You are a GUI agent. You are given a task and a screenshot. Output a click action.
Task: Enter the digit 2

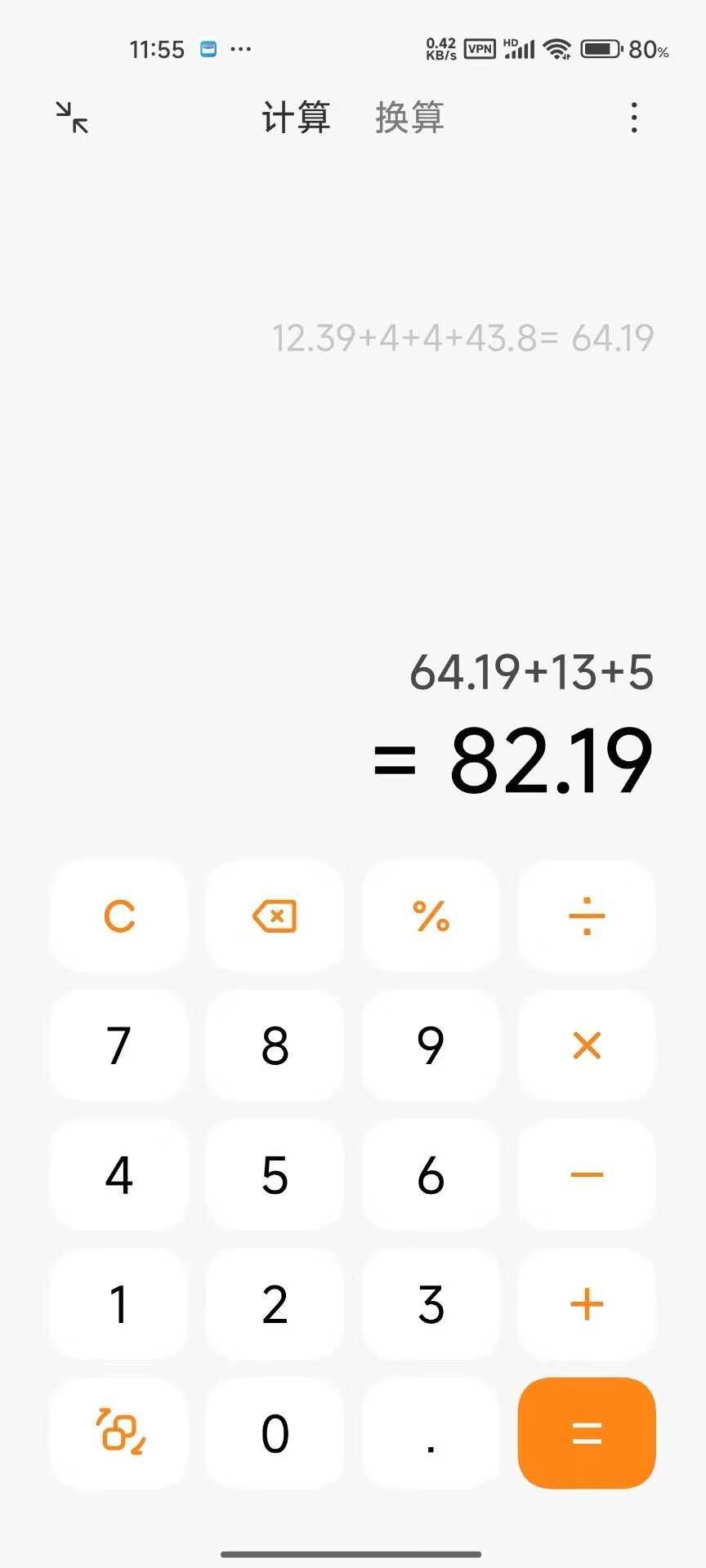click(275, 1304)
